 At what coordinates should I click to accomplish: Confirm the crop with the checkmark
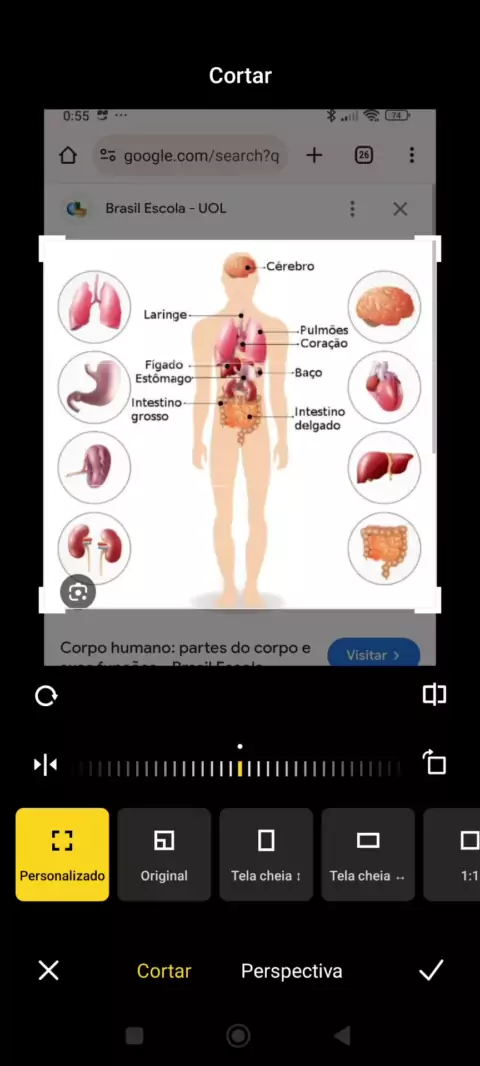[x=431, y=970]
